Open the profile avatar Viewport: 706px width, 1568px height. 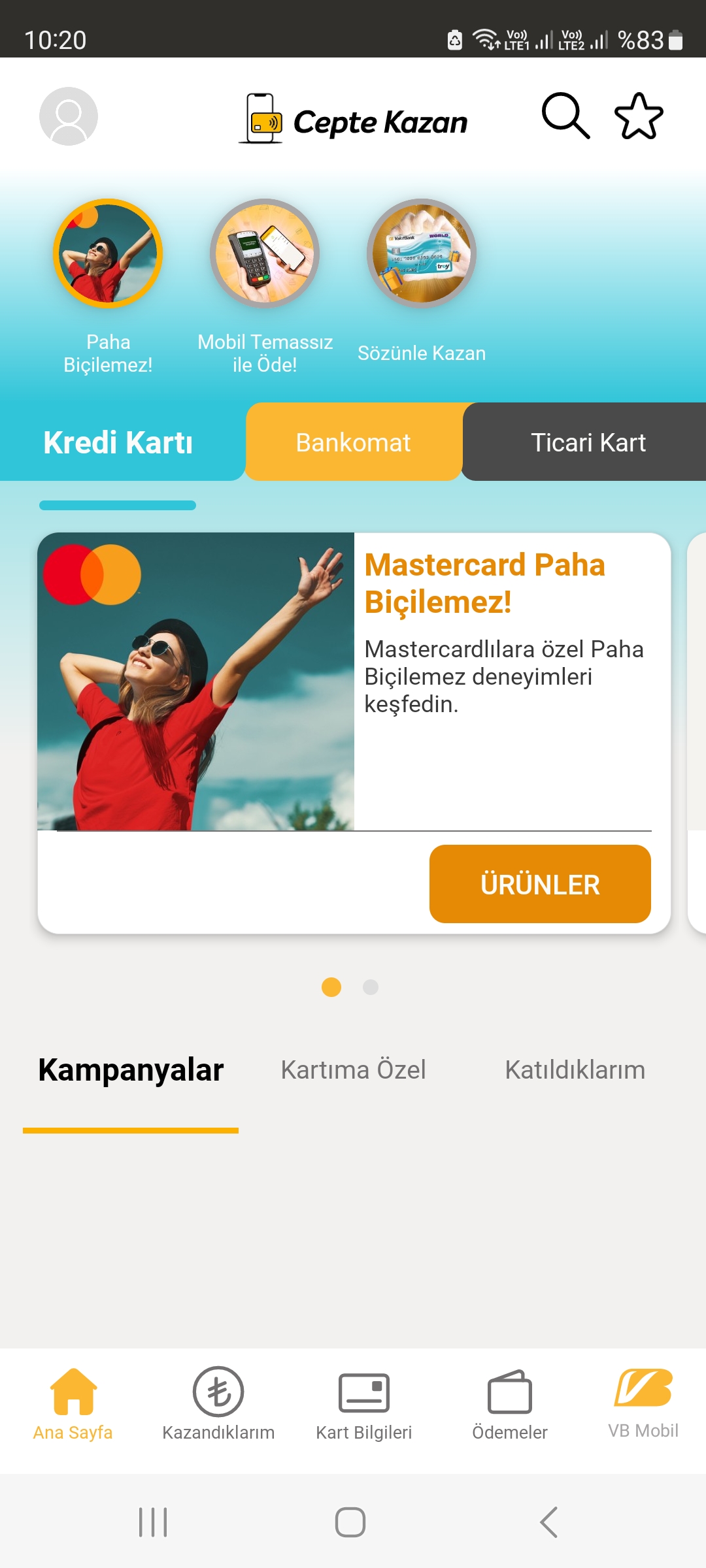coord(69,116)
